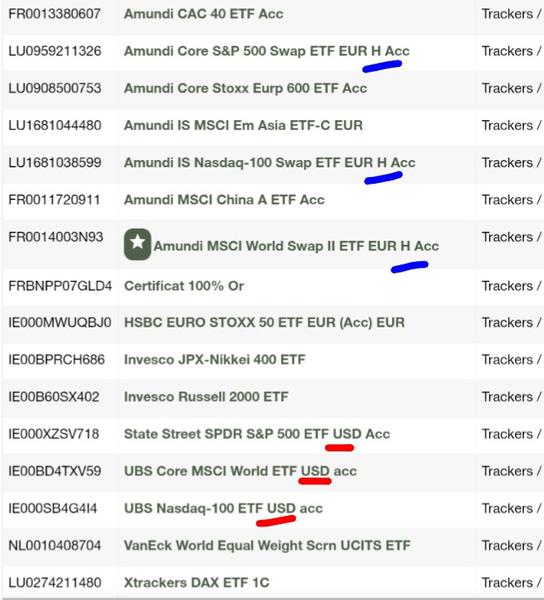Open Invesco JPX-Nikkei 400 ETF

click(x=215, y=360)
